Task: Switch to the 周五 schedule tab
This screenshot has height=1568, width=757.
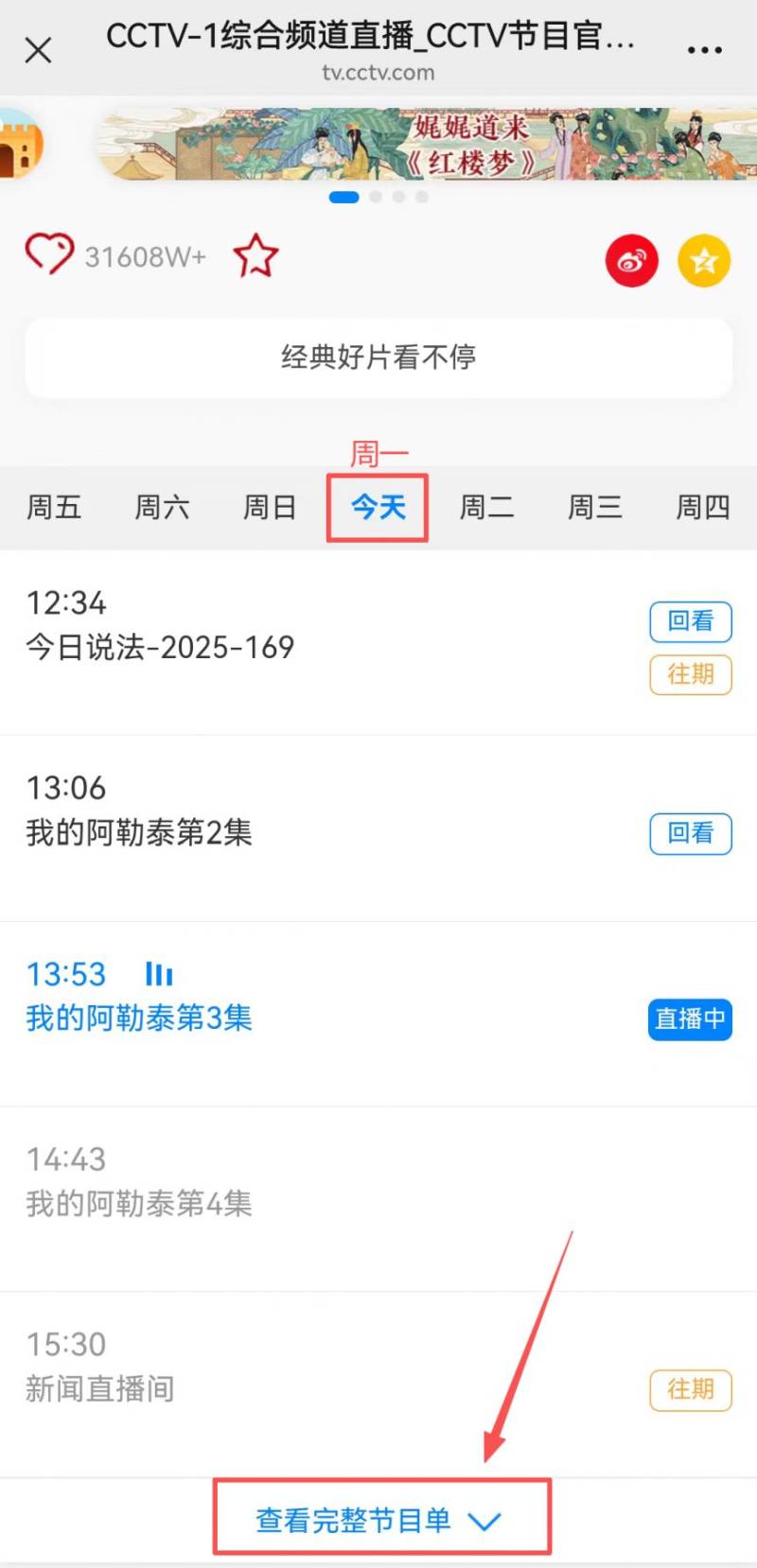Action: (54, 508)
